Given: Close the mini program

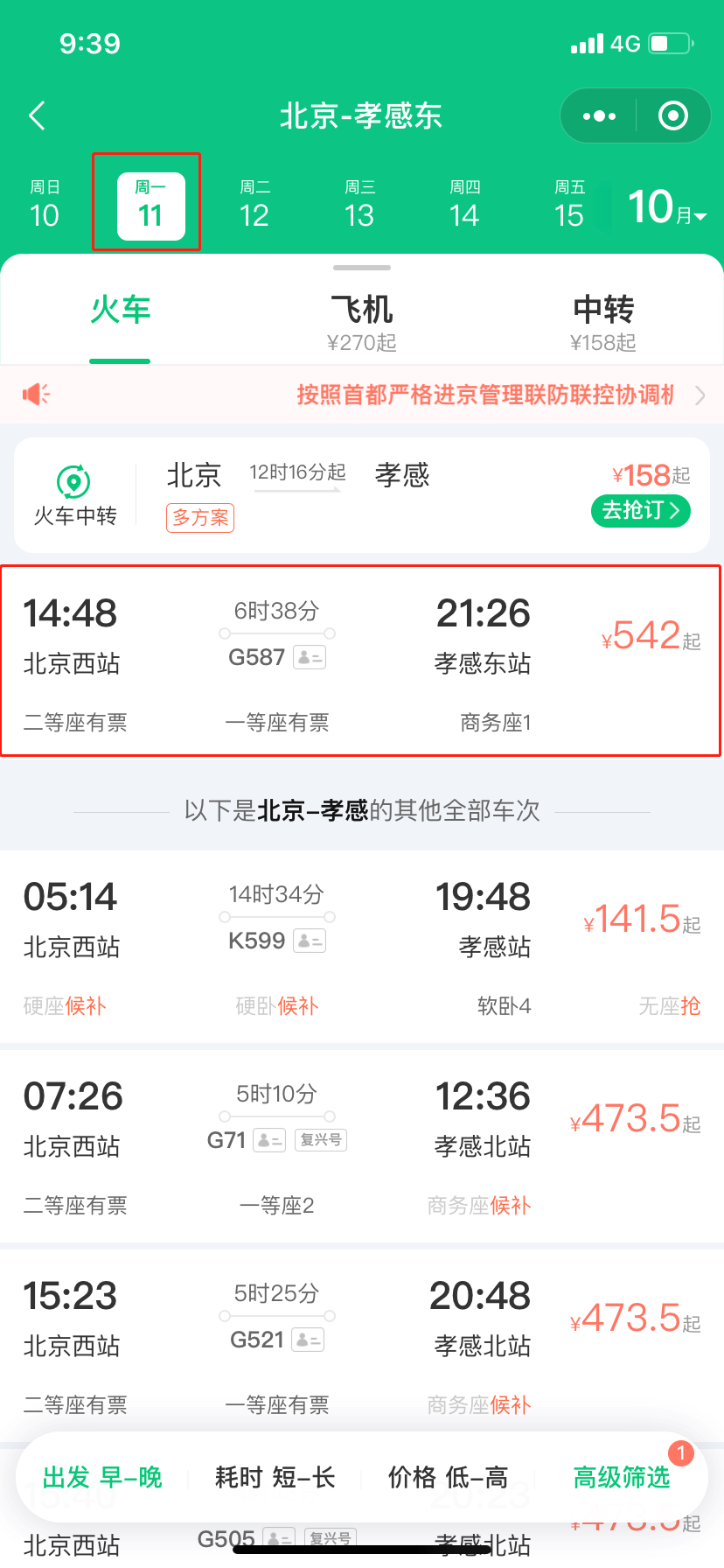Looking at the screenshot, I should click(x=672, y=115).
